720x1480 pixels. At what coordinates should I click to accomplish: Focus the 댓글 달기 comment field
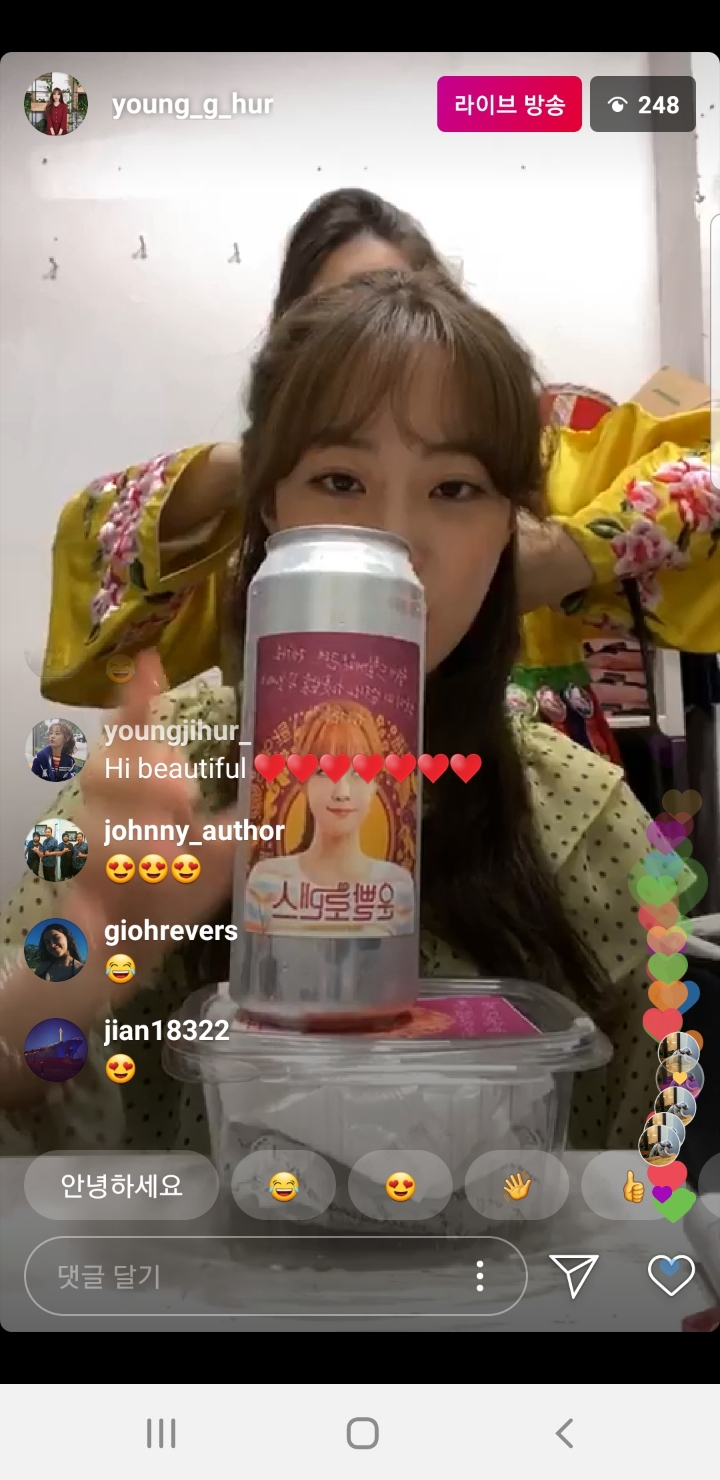coord(250,1276)
